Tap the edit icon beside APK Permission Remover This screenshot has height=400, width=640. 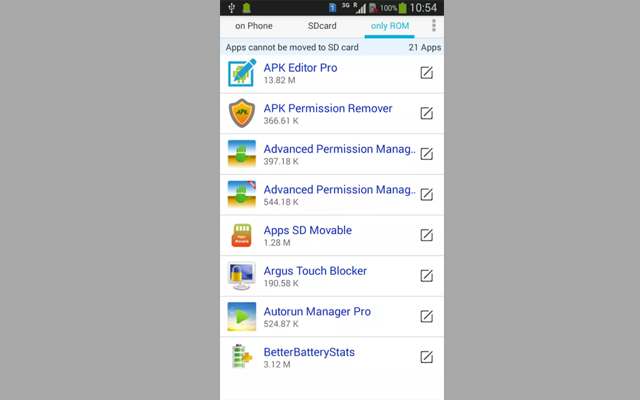coord(427,114)
